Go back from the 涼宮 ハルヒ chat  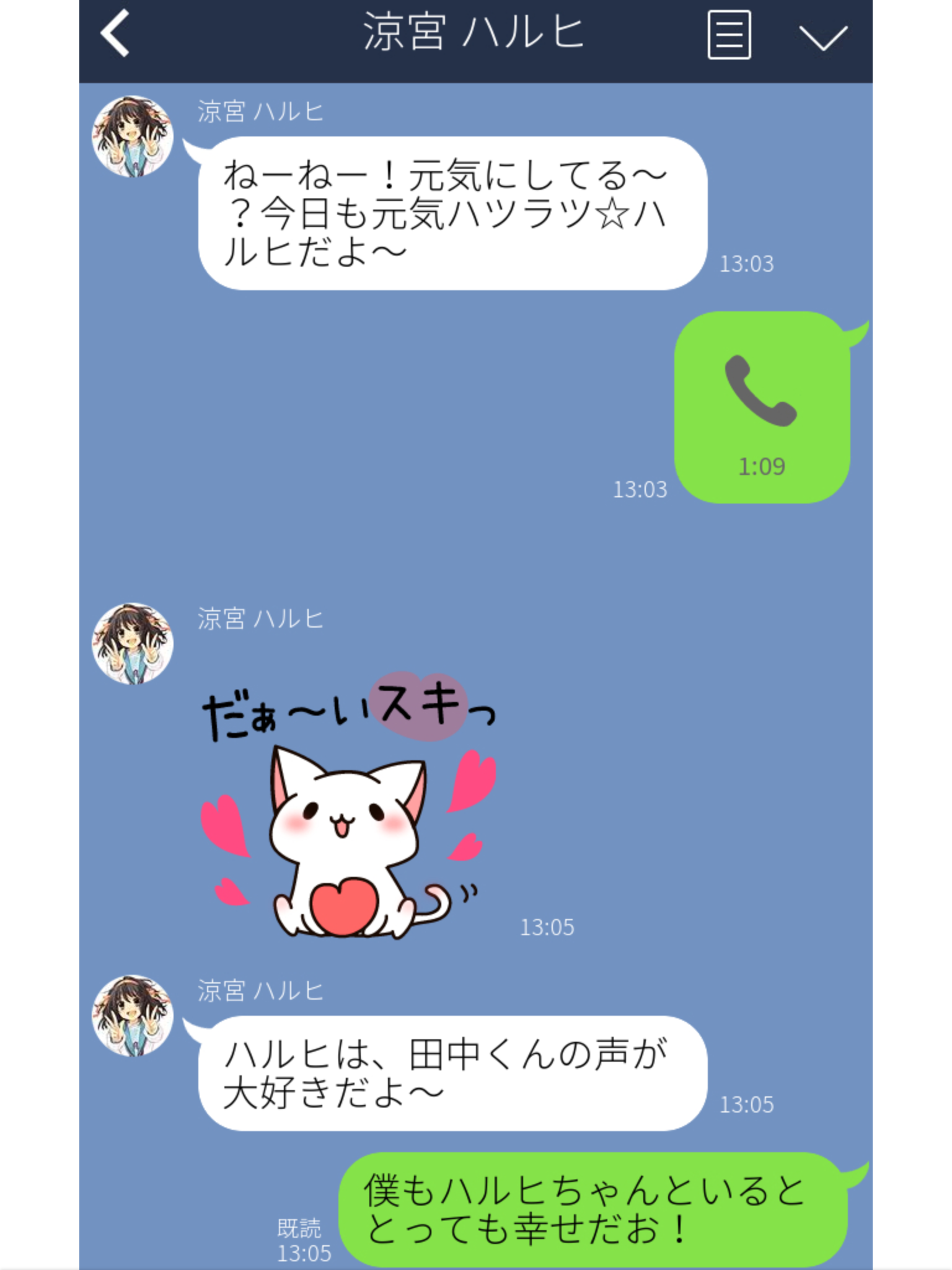115,34
